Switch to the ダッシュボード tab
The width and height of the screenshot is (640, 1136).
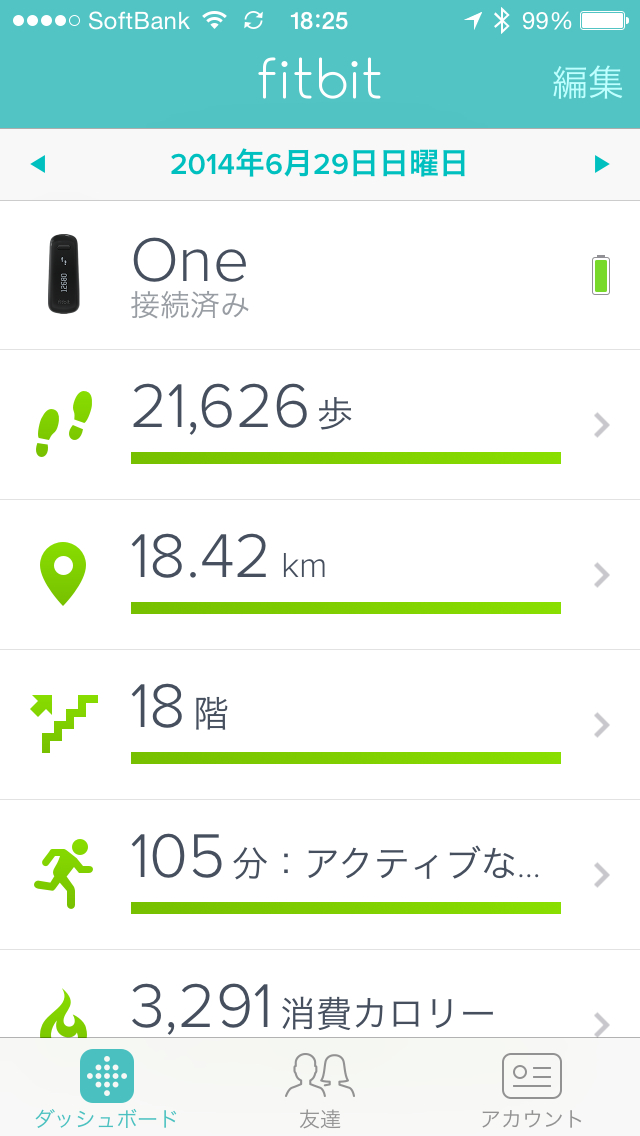(106, 1088)
